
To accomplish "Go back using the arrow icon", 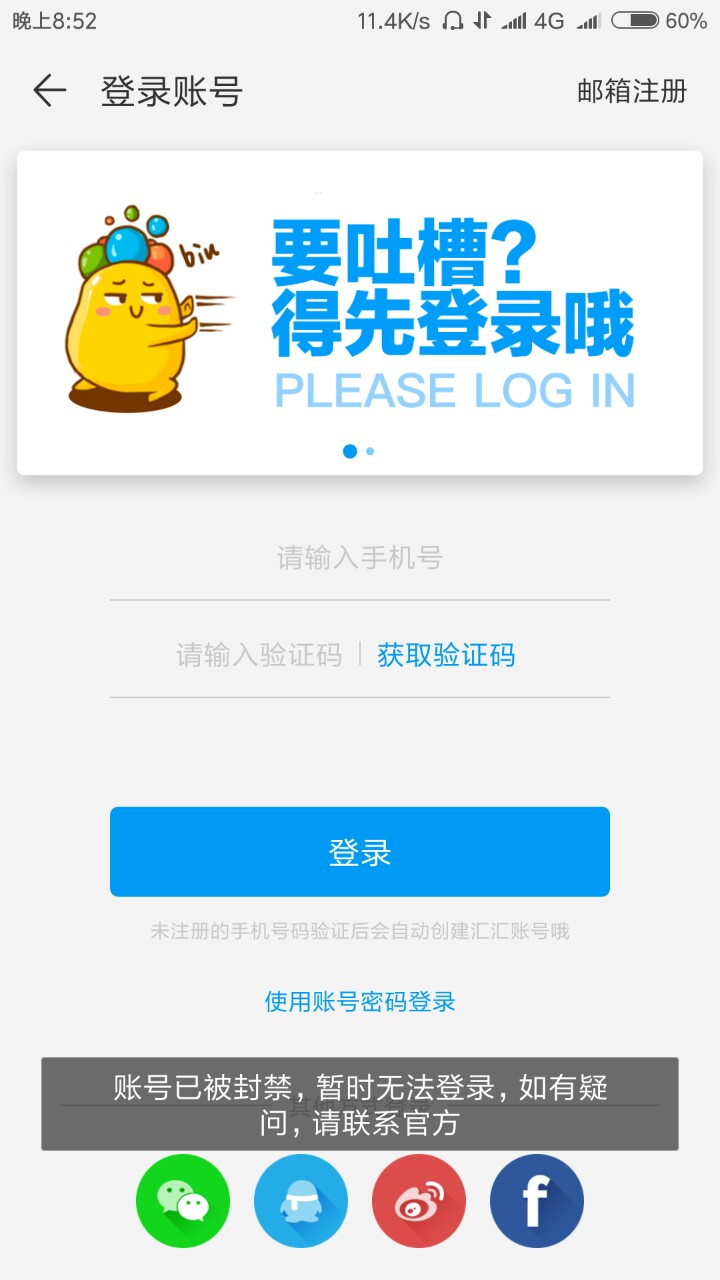I will (49, 91).
